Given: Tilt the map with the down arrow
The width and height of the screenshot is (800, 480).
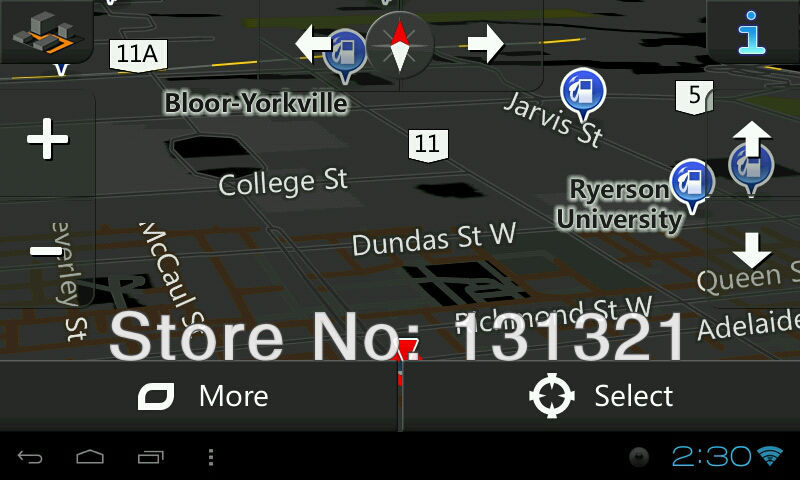Looking at the screenshot, I should pos(752,250).
